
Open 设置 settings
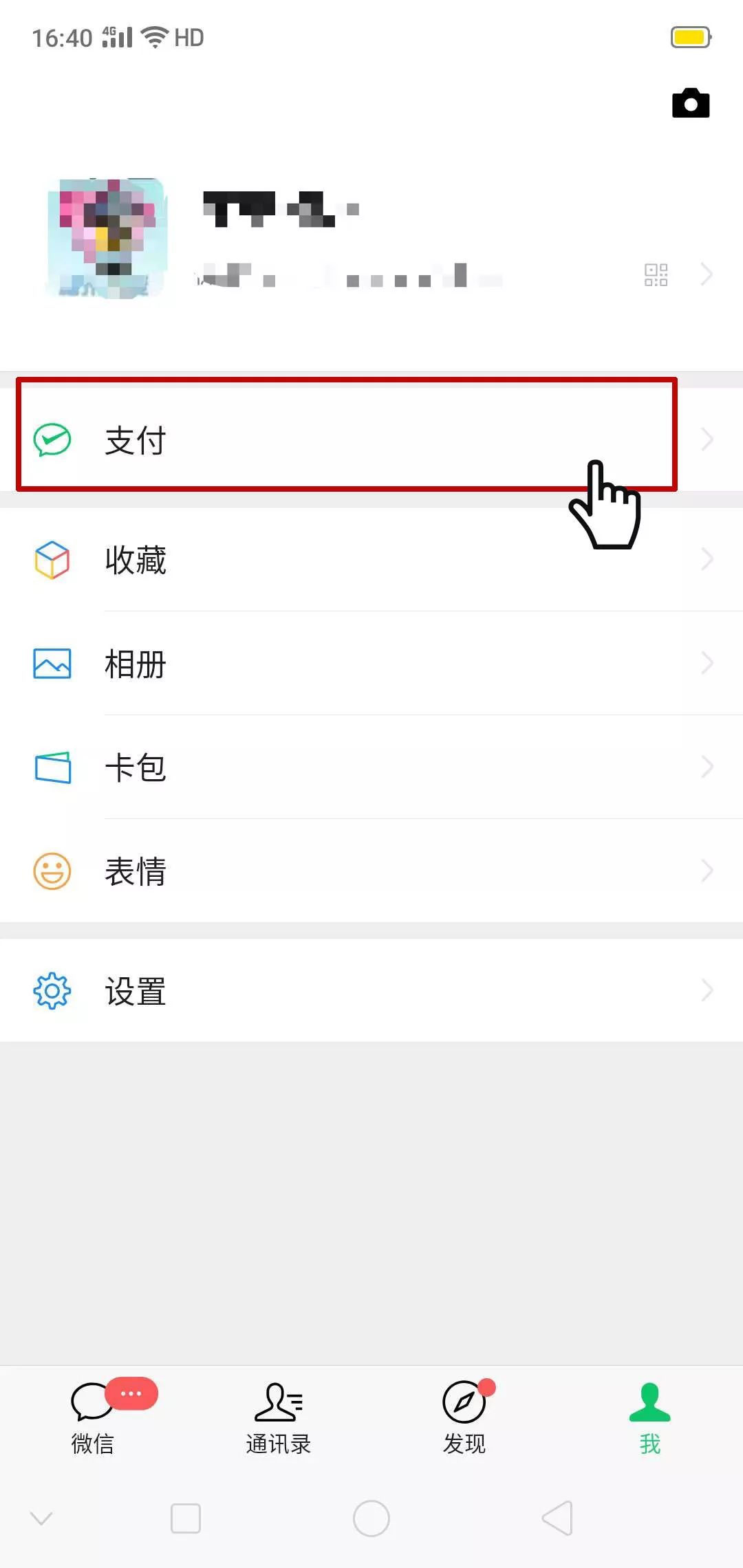[371, 990]
